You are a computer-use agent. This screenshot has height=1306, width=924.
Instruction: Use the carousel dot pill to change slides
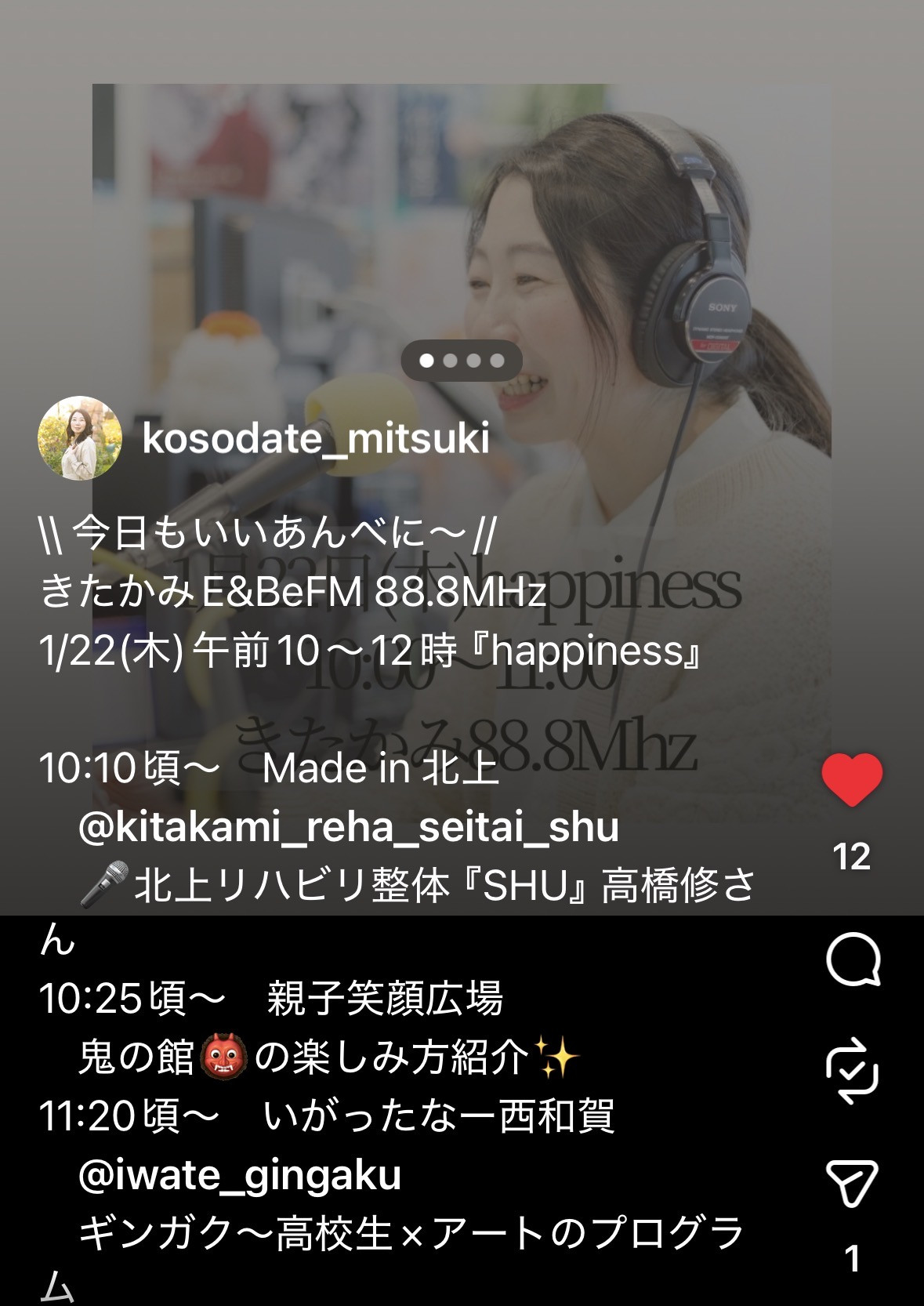click(462, 361)
